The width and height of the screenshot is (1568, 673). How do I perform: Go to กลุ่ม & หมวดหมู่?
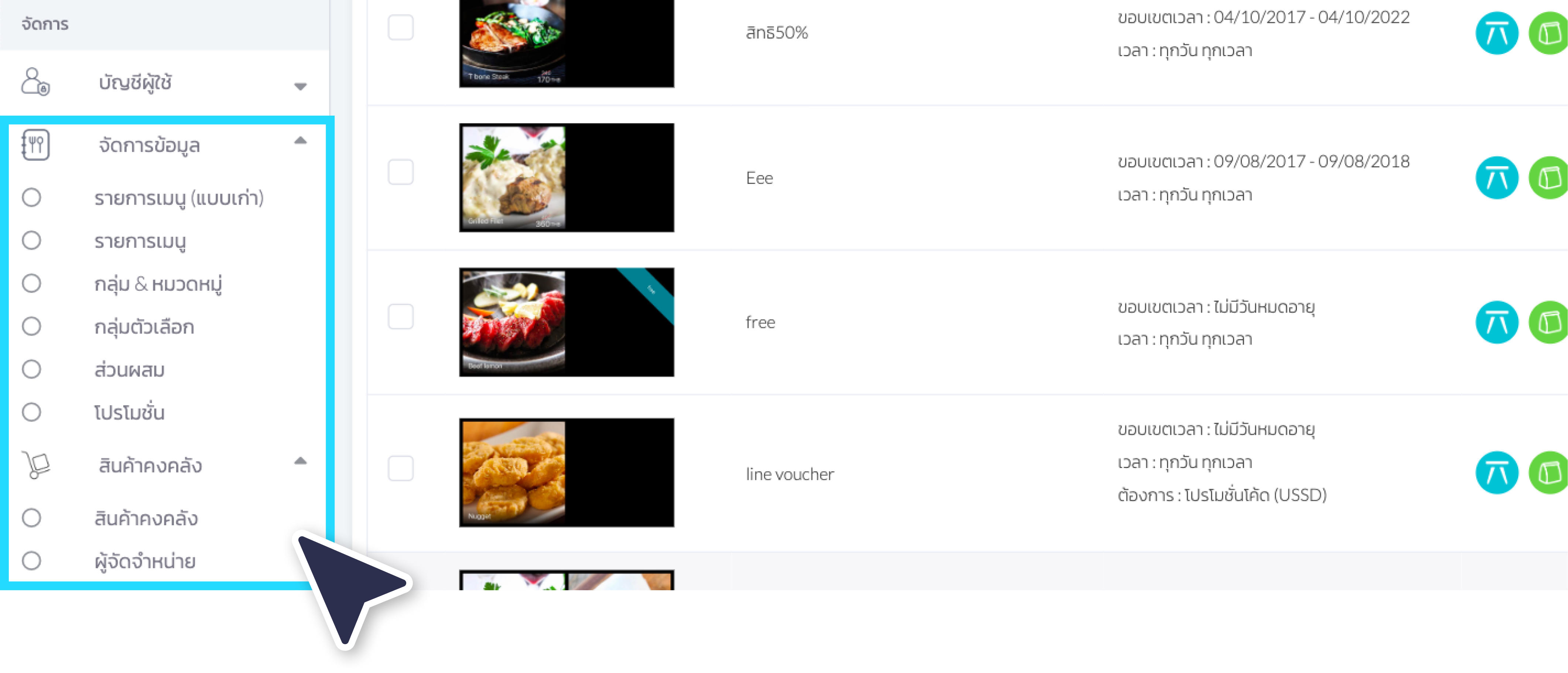(158, 284)
